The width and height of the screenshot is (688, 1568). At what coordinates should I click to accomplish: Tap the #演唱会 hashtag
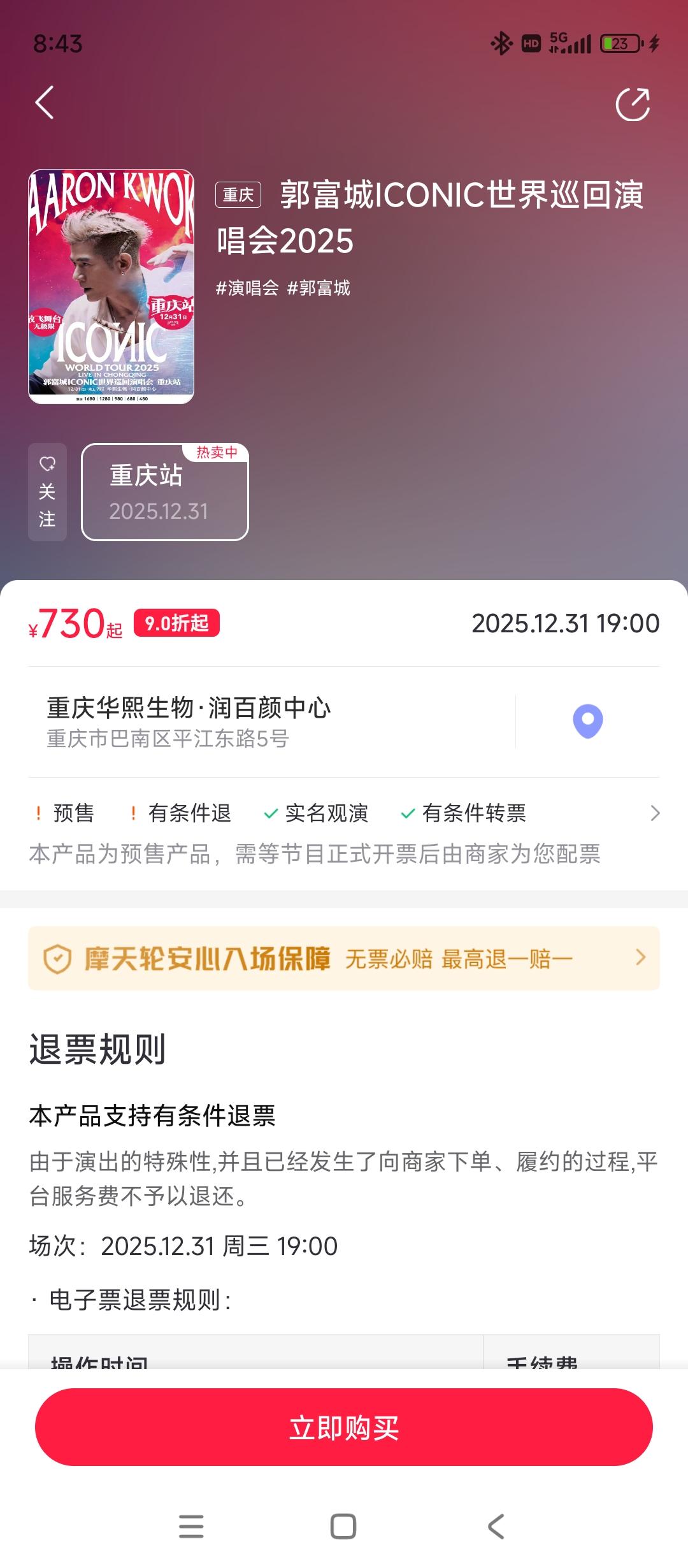tap(247, 288)
